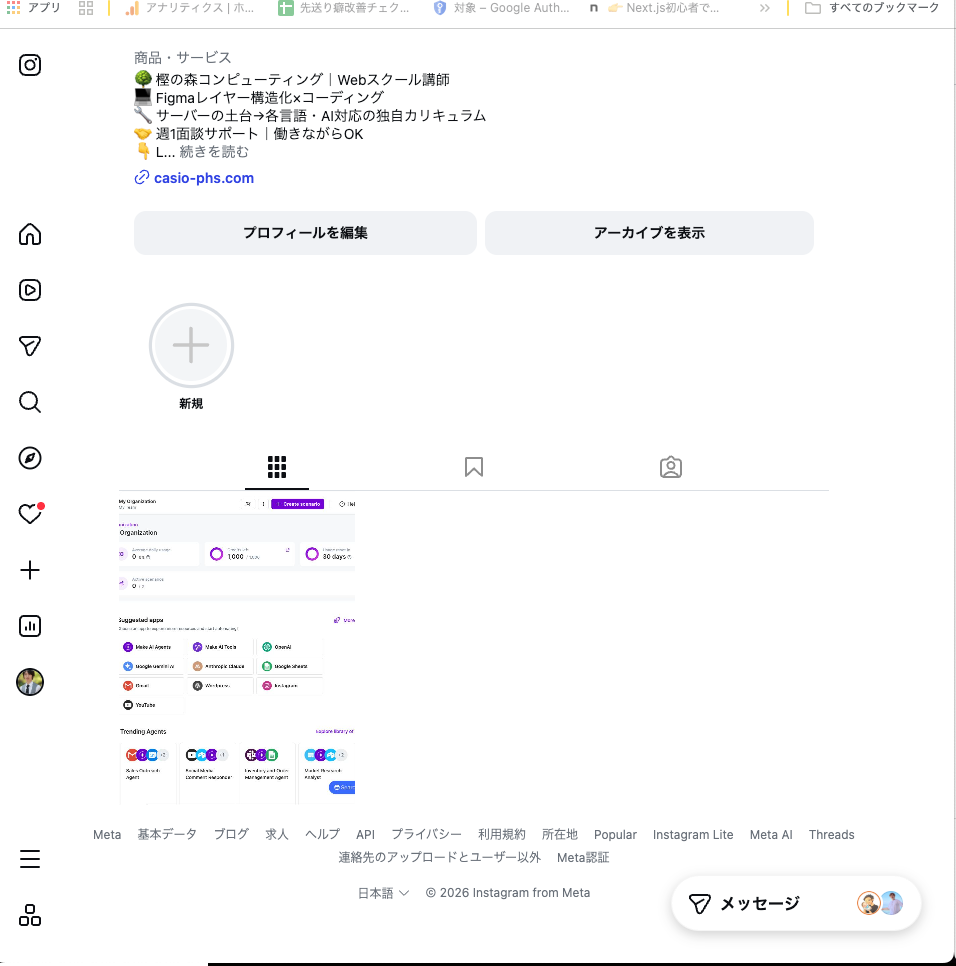Open the insights bar-chart icon
The width and height of the screenshot is (956, 966).
point(30,625)
